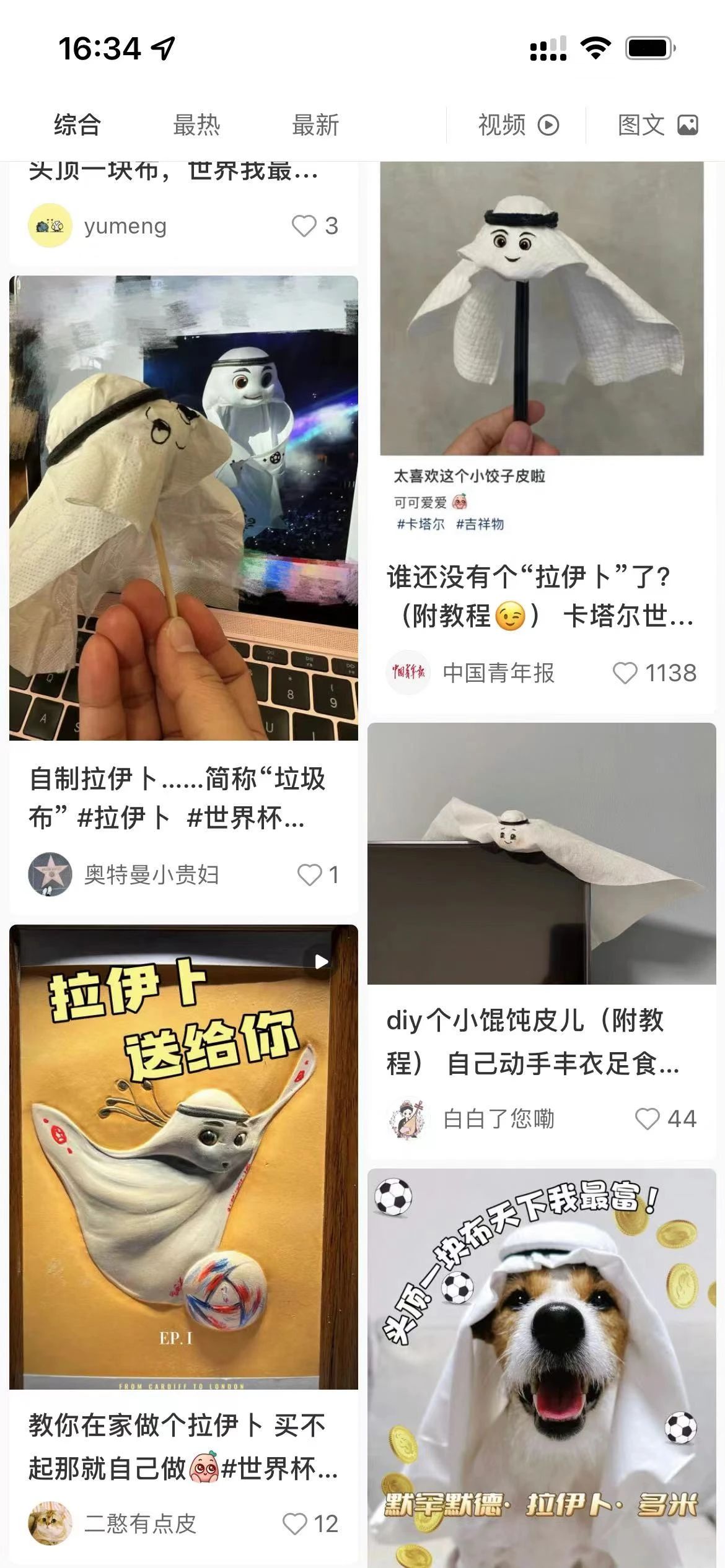Visit 白白了您嘞's profile
The height and width of the screenshot is (1568, 725).
click(408, 1119)
